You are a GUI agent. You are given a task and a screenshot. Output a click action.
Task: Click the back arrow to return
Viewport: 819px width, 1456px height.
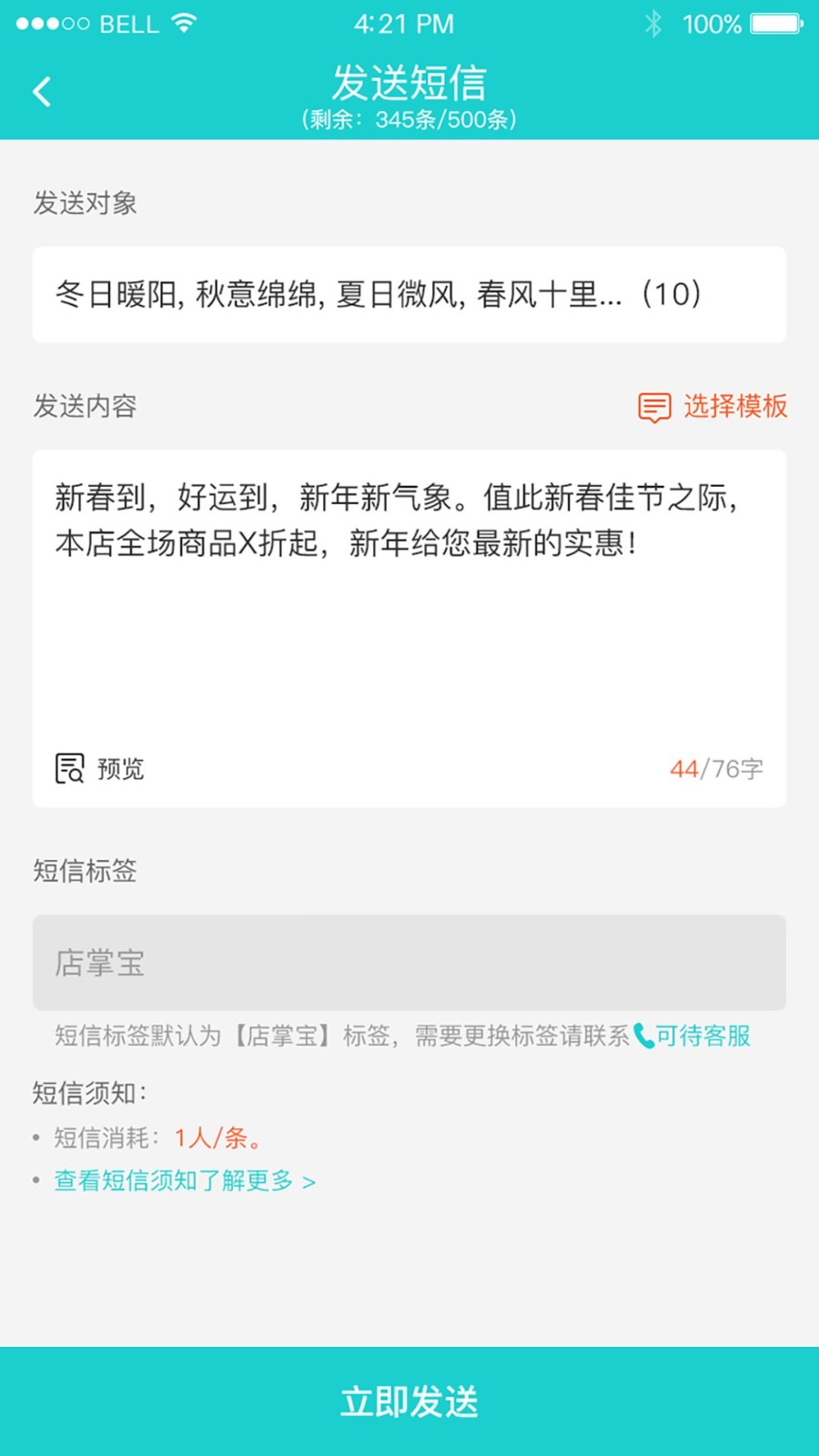[40, 91]
